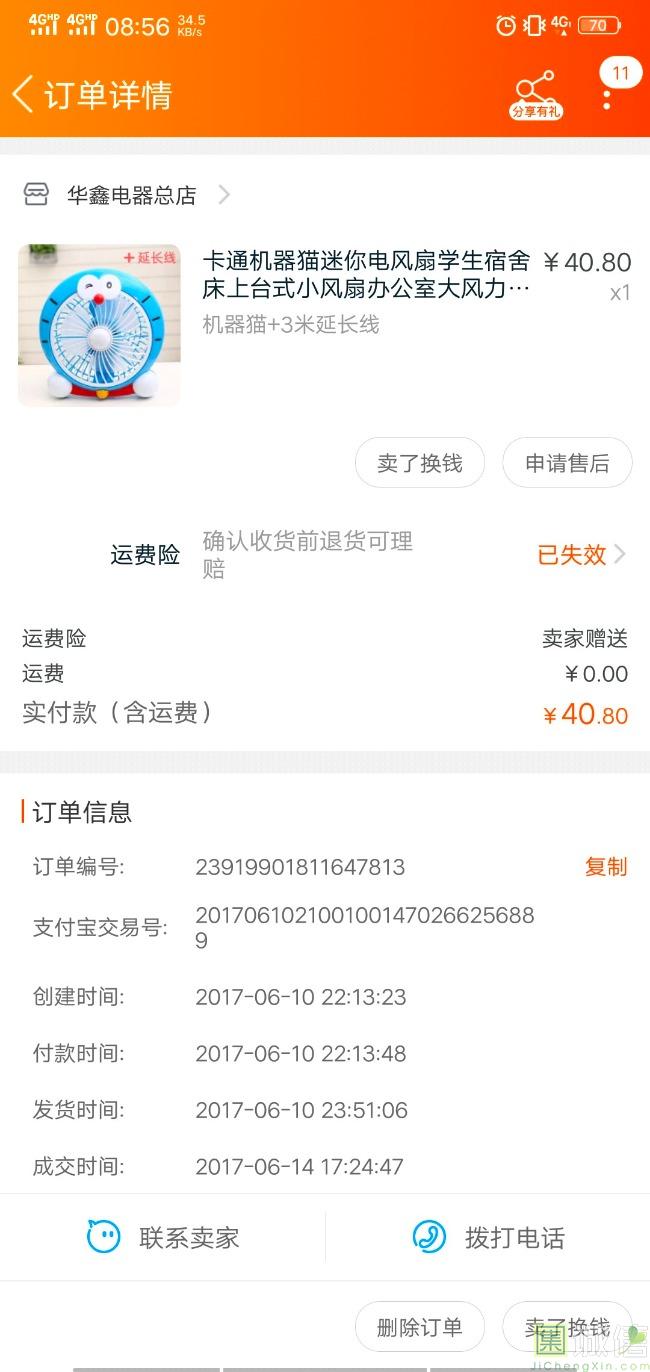Go back from order details
The width and height of the screenshot is (650, 1372).
click(x=24, y=95)
